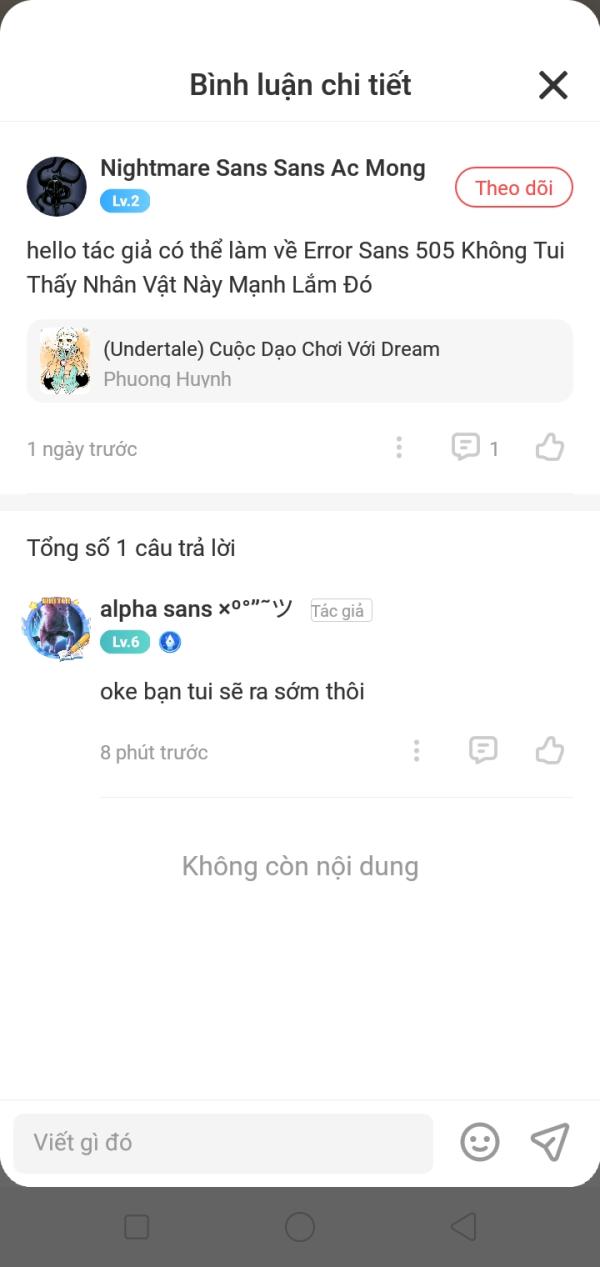Screen dimensions: 600x1267
Task: Like Nightmare Sans's comment
Action: click(550, 447)
